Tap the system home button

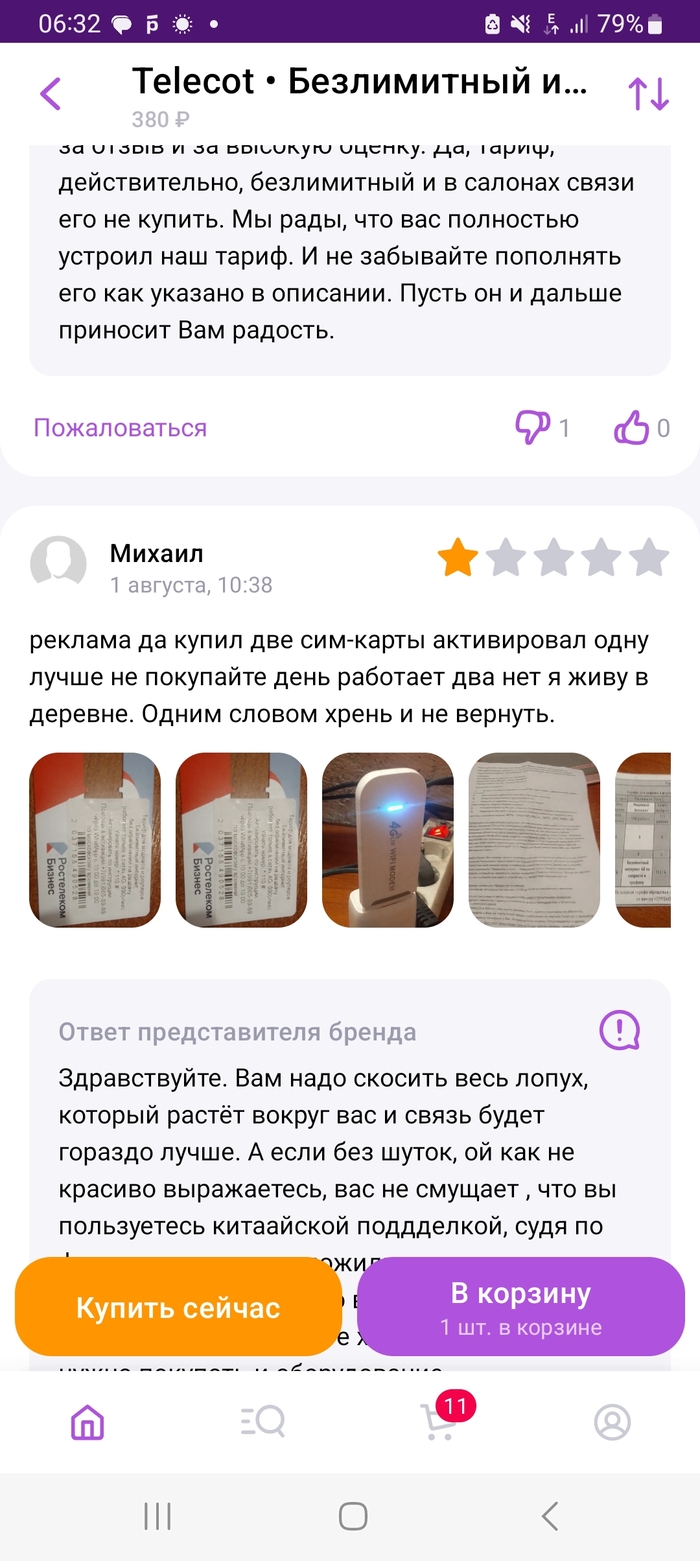[352, 1516]
